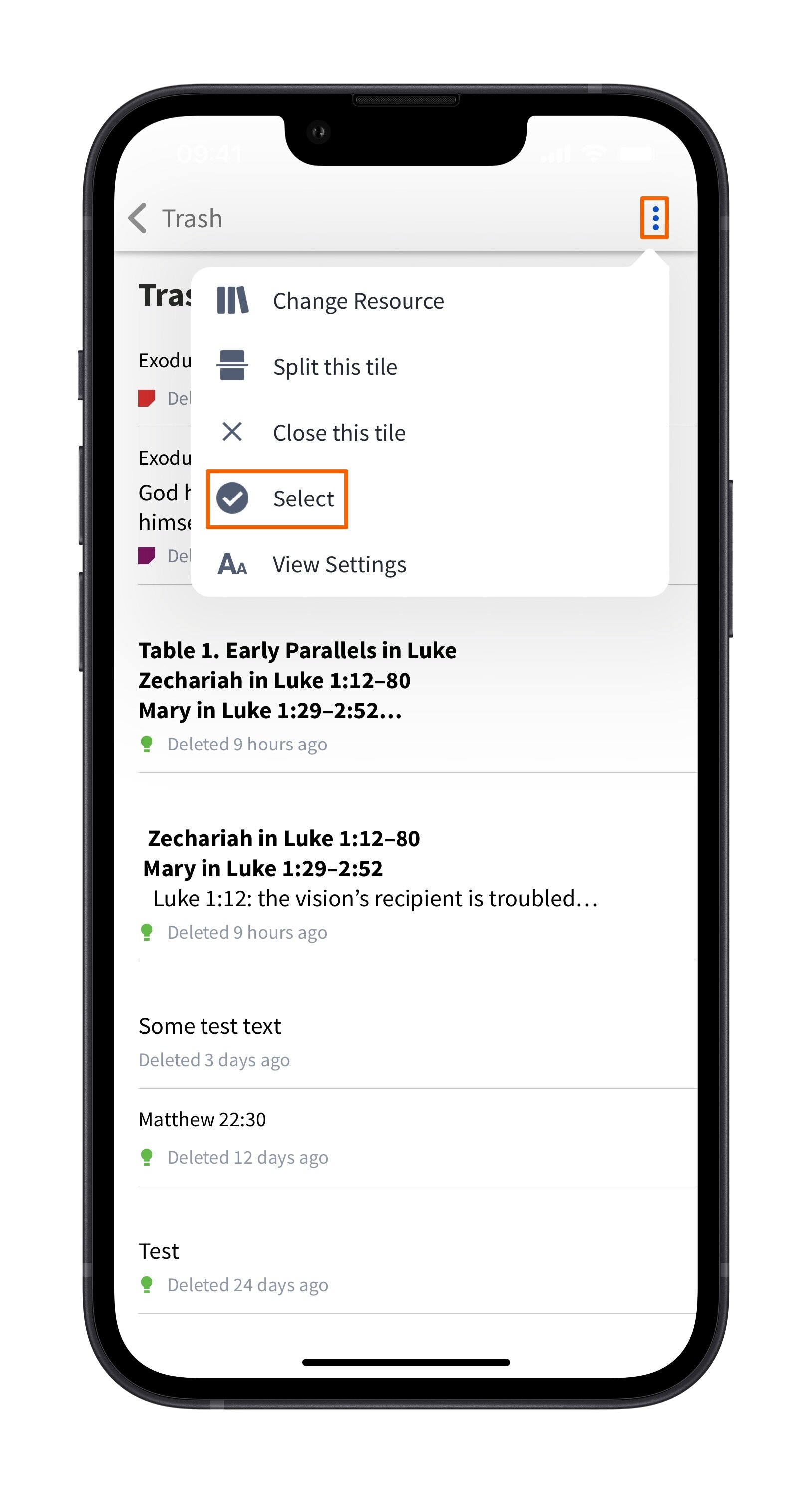Tap Select in the popup menu
The image size is (812, 1493).
tap(303, 498)
